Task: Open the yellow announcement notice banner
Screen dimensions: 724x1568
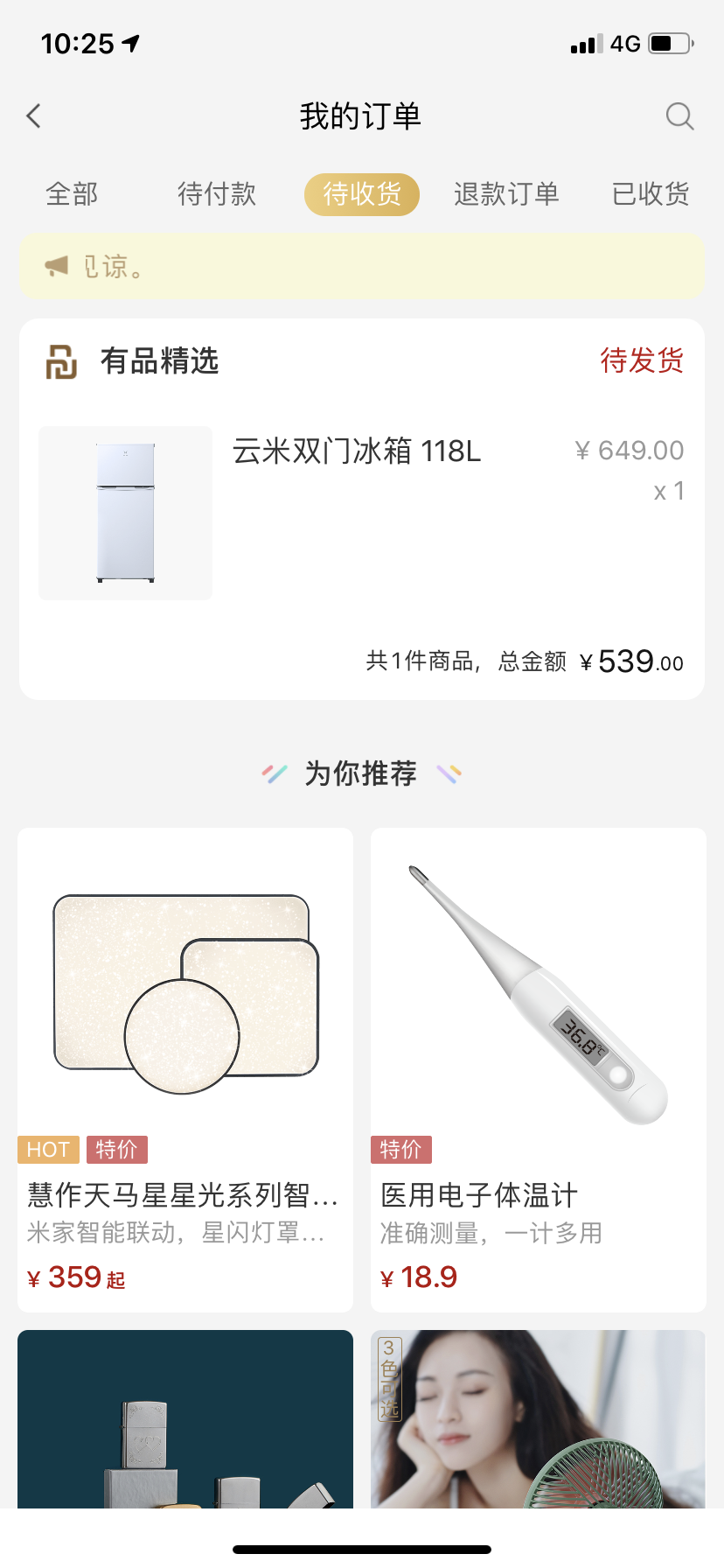Action: [362, 266]
